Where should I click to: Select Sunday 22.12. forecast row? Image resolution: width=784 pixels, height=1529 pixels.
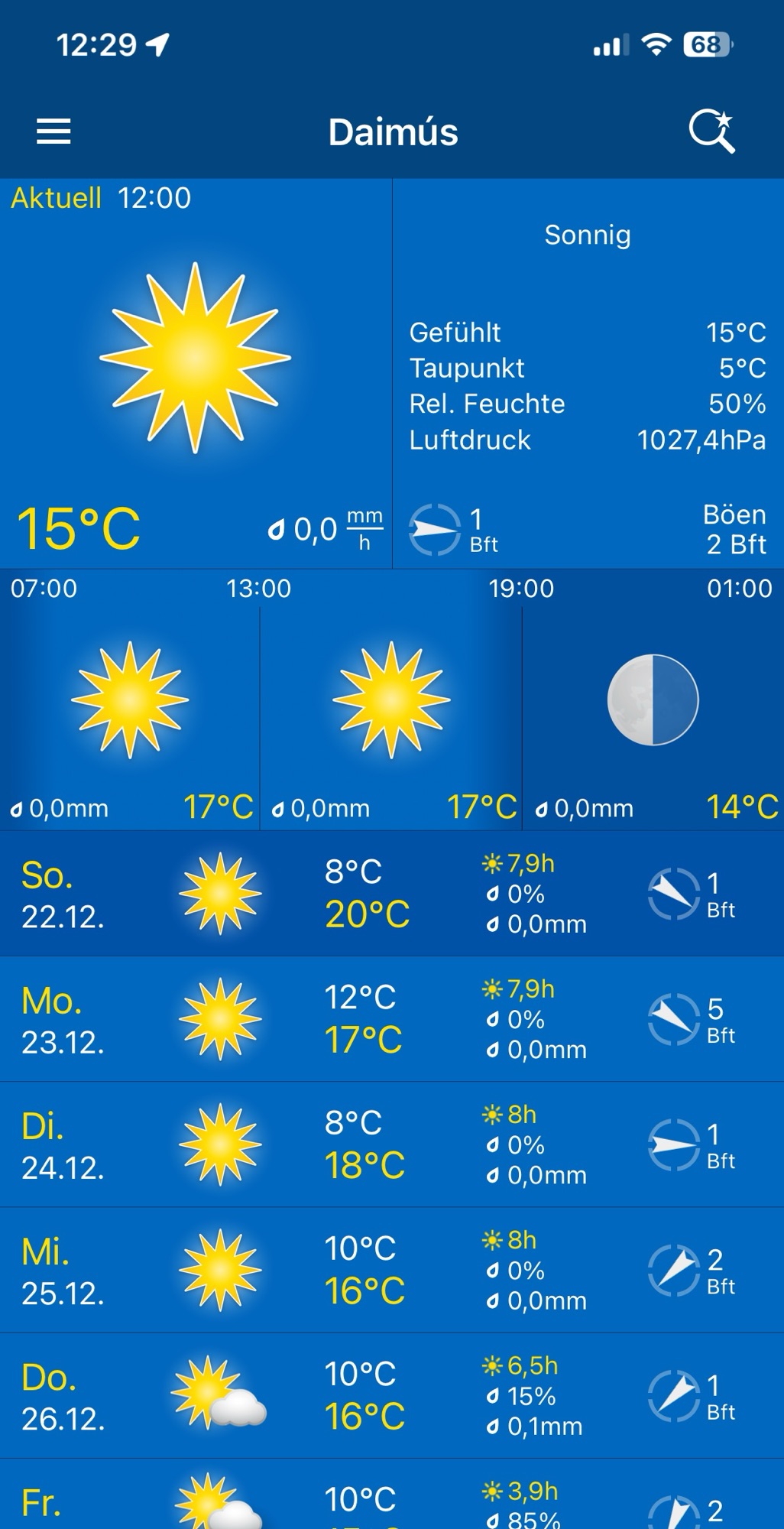tap(391, 893)
